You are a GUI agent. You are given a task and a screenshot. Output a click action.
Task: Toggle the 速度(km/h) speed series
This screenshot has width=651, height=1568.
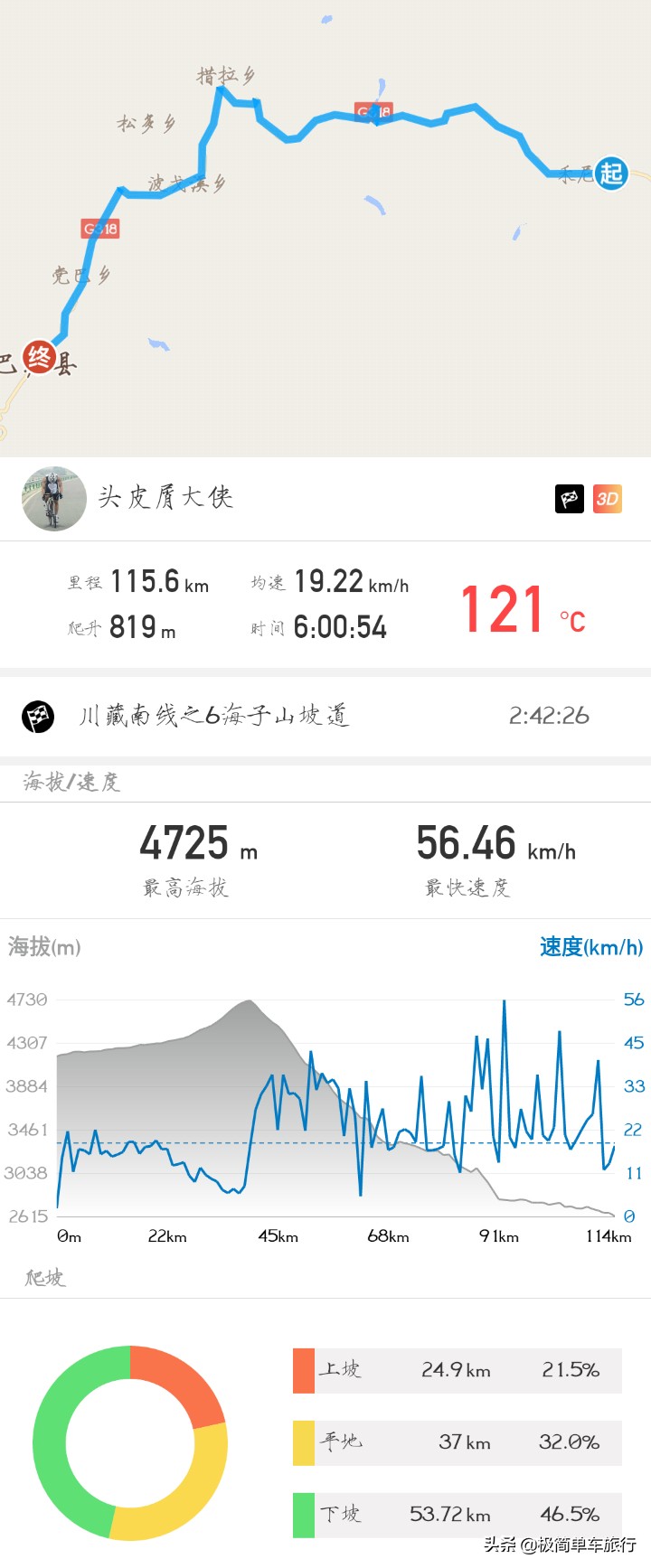591,947
